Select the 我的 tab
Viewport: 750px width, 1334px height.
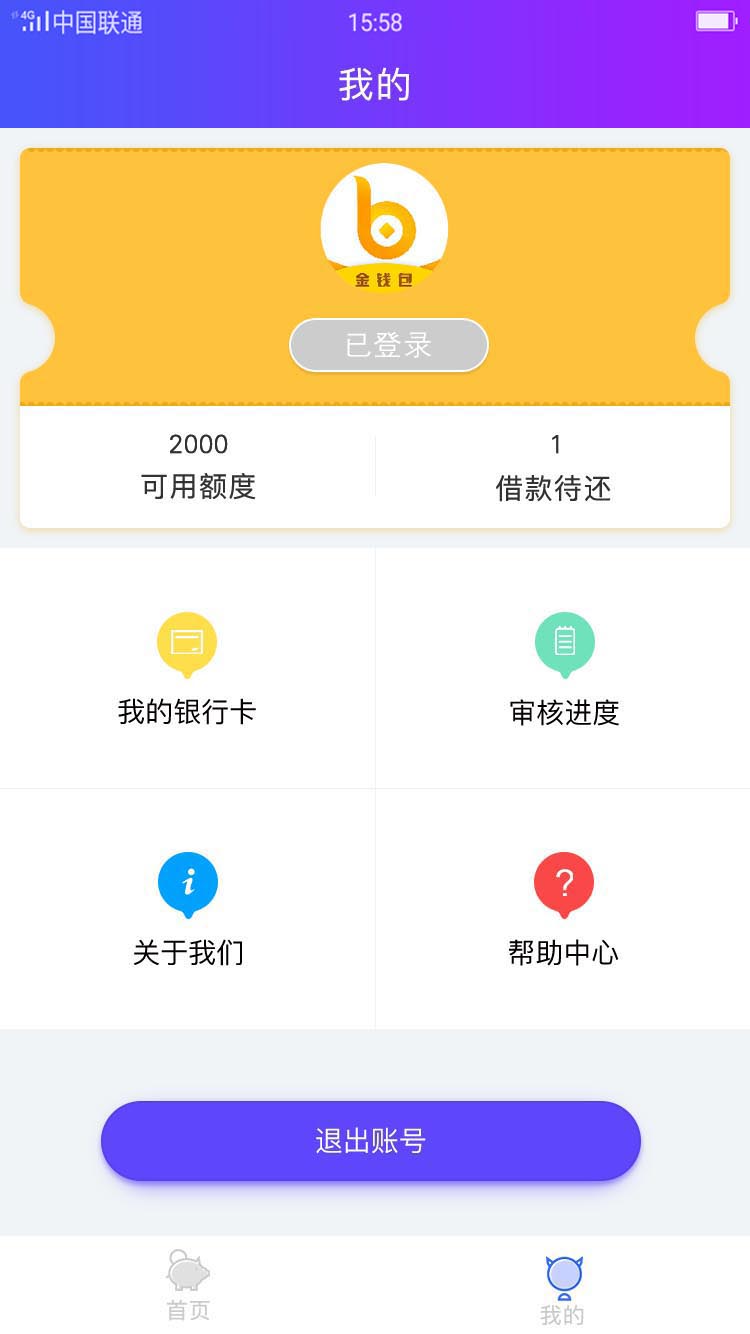pyautogui.click(x=563, y=1290)
